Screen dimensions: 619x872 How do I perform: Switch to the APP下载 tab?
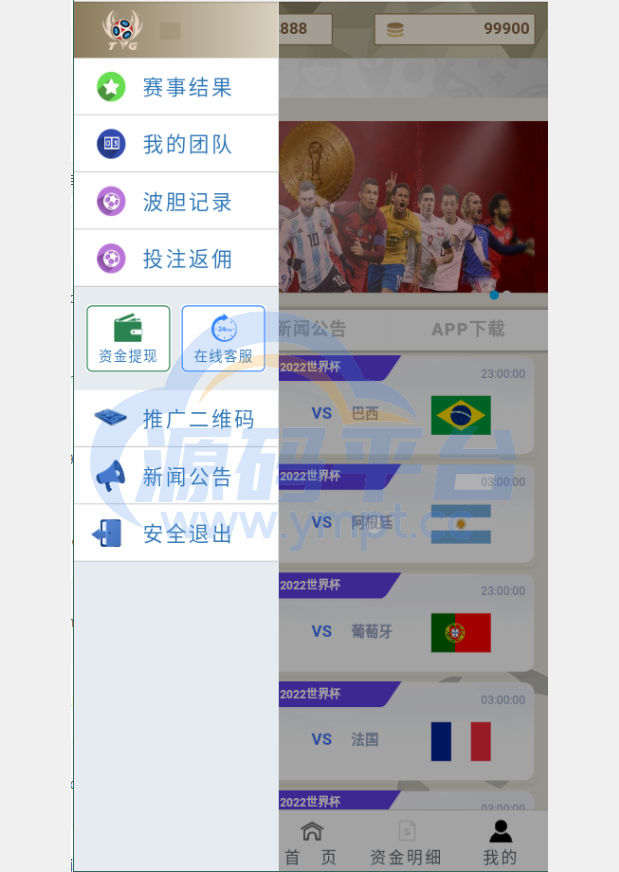(x=467, y=329)
